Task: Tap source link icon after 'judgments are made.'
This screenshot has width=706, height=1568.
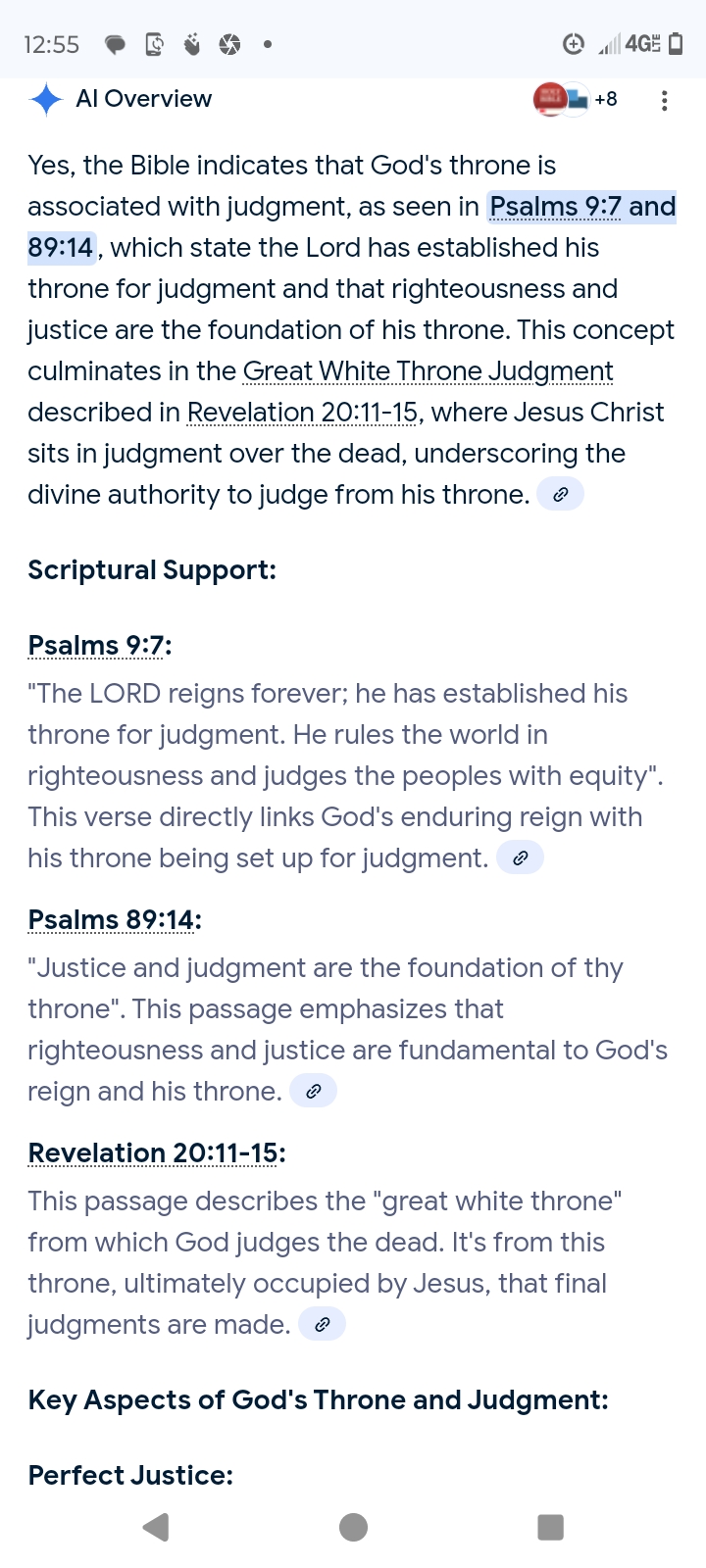Action: (323, 1325)
